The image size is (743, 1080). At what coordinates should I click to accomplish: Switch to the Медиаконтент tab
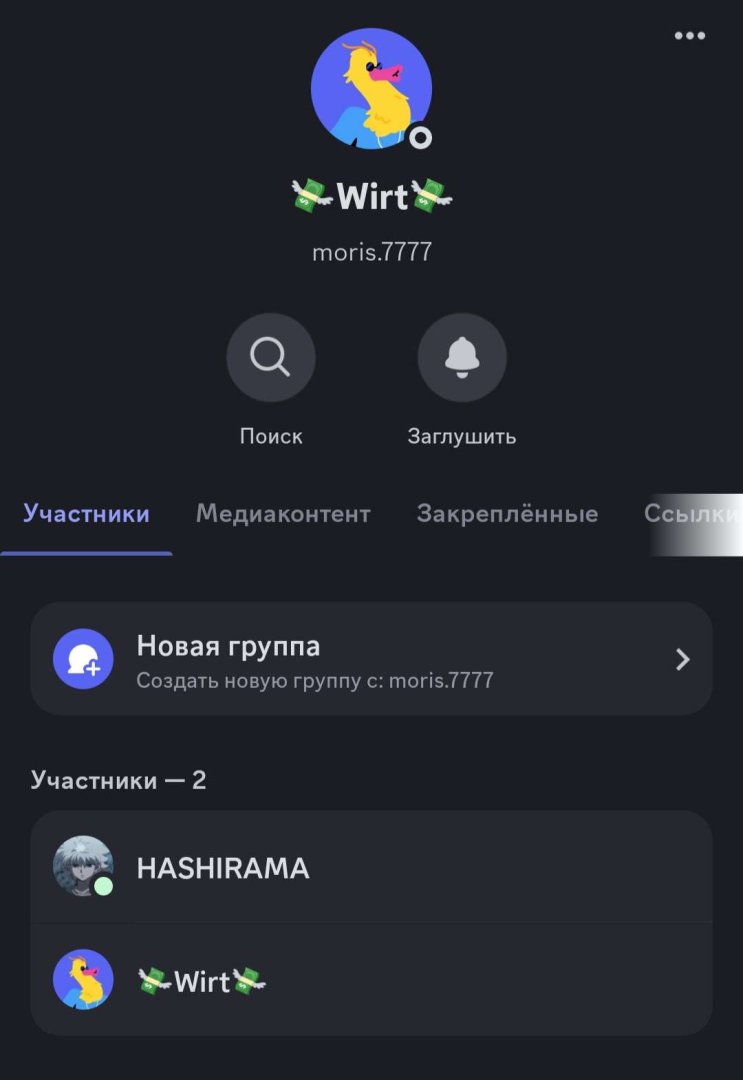283,514
